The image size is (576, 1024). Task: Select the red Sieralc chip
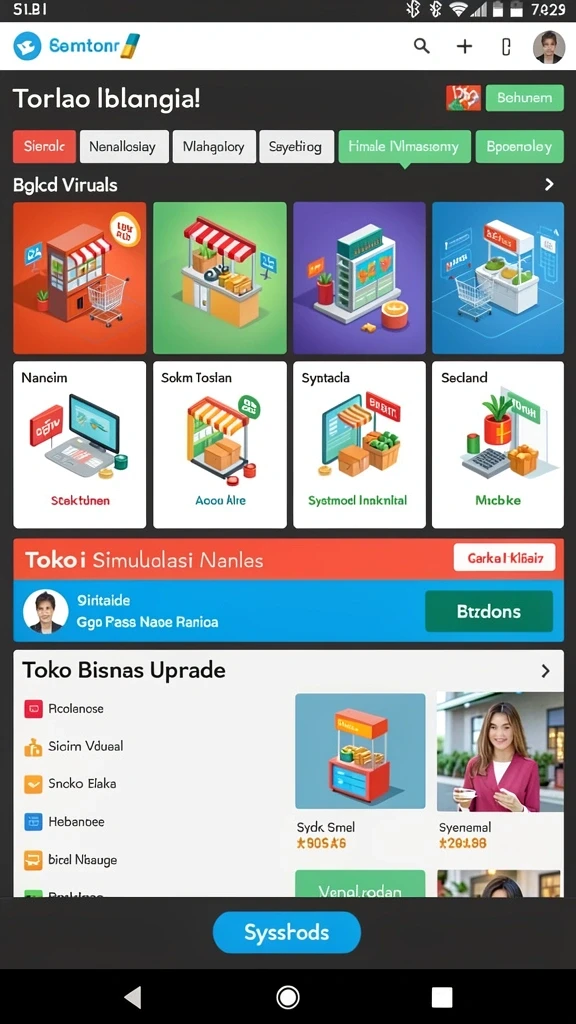(44, 146)
